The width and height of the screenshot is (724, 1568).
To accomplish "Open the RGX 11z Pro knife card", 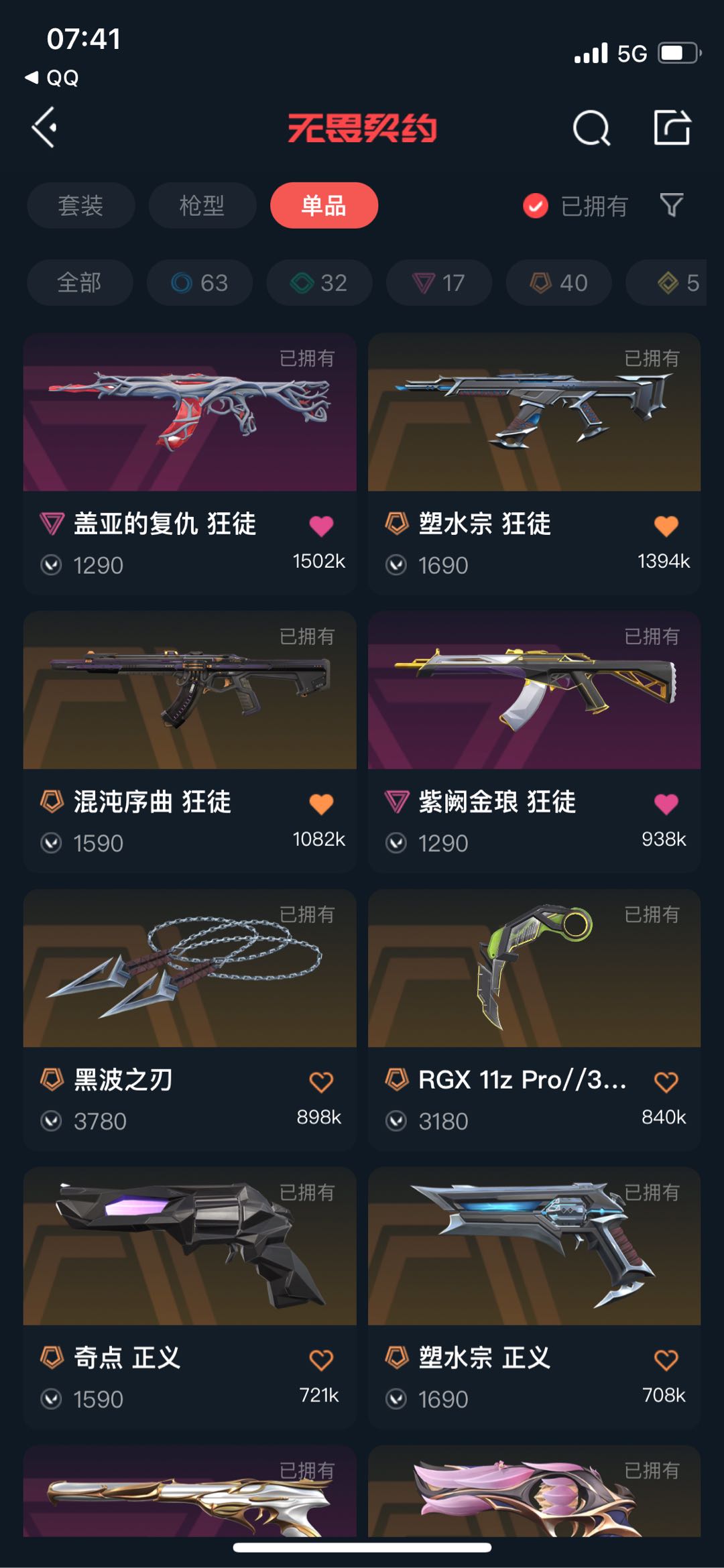I will tap(534, 1020).
